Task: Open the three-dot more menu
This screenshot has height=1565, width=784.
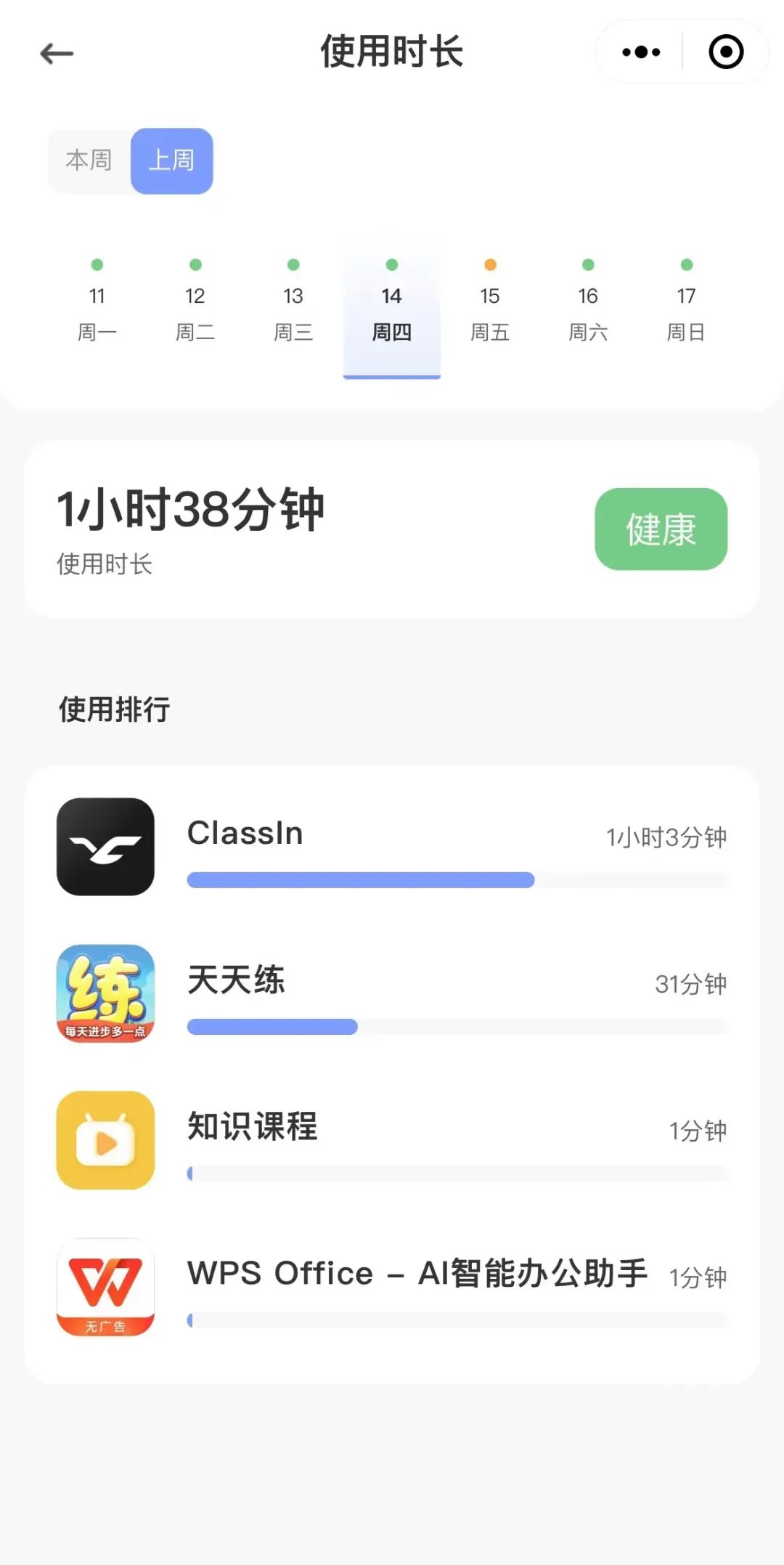Action: click(x=641, y=52)
